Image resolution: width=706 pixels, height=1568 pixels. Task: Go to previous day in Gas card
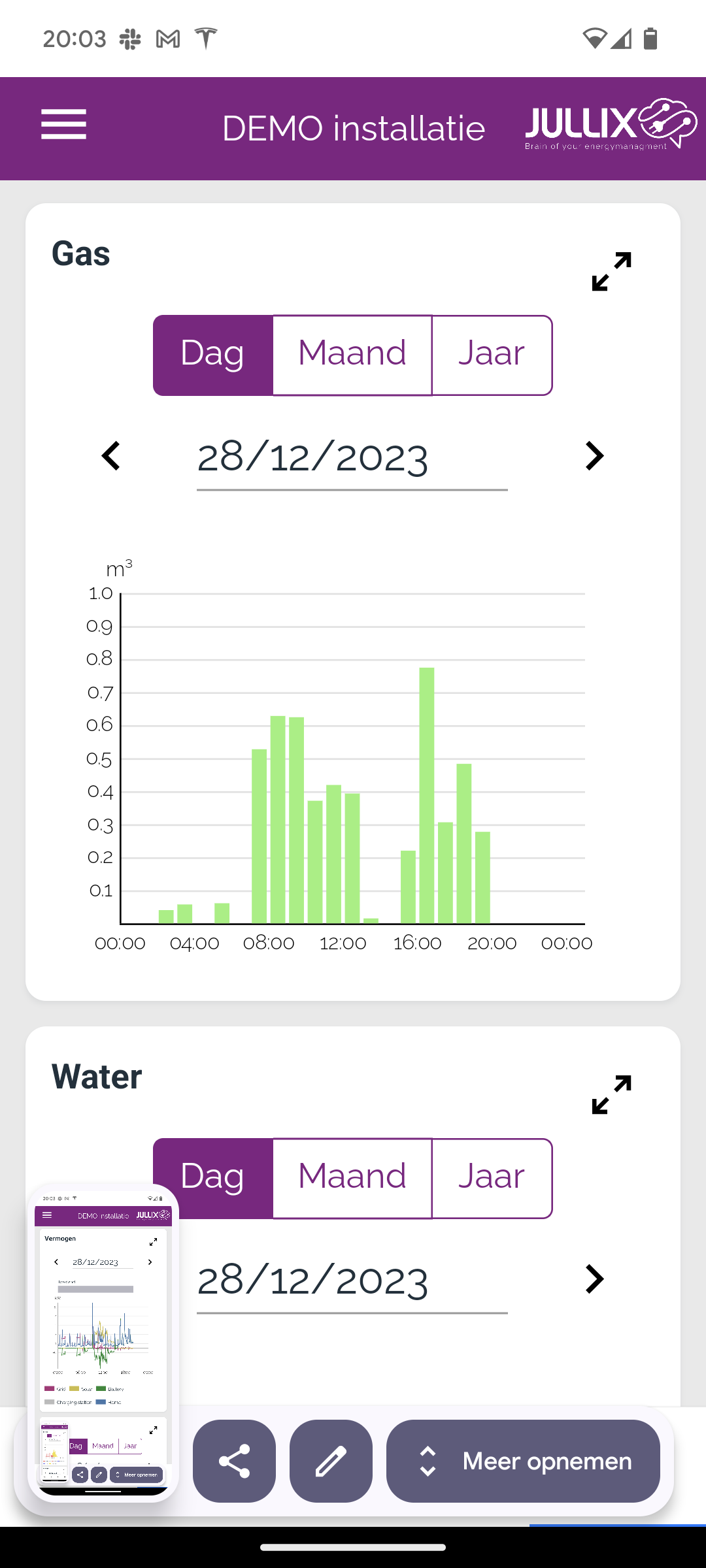pyautogui.click(x=111, y=456)
